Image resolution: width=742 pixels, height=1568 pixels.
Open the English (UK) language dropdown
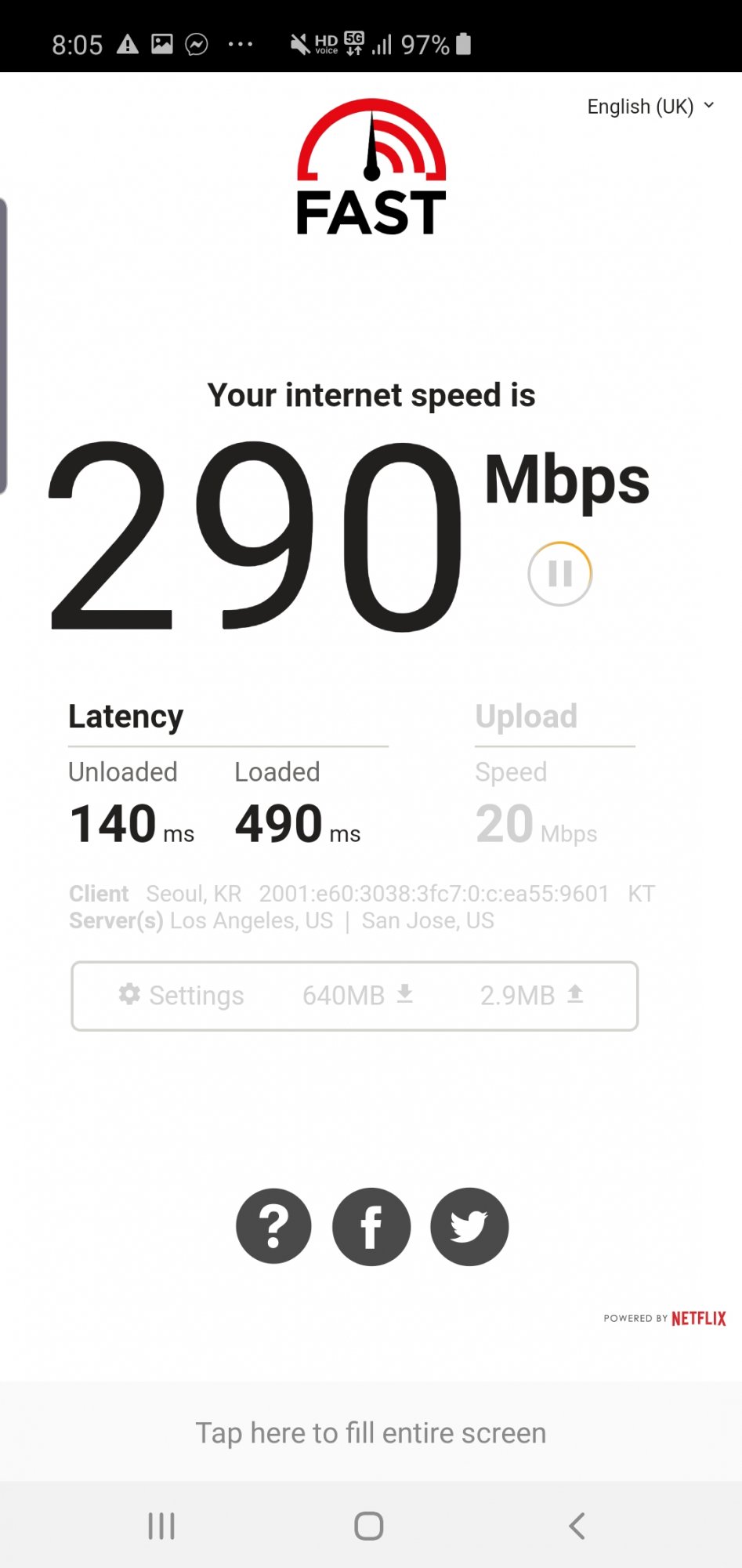[x=650, y=107]
